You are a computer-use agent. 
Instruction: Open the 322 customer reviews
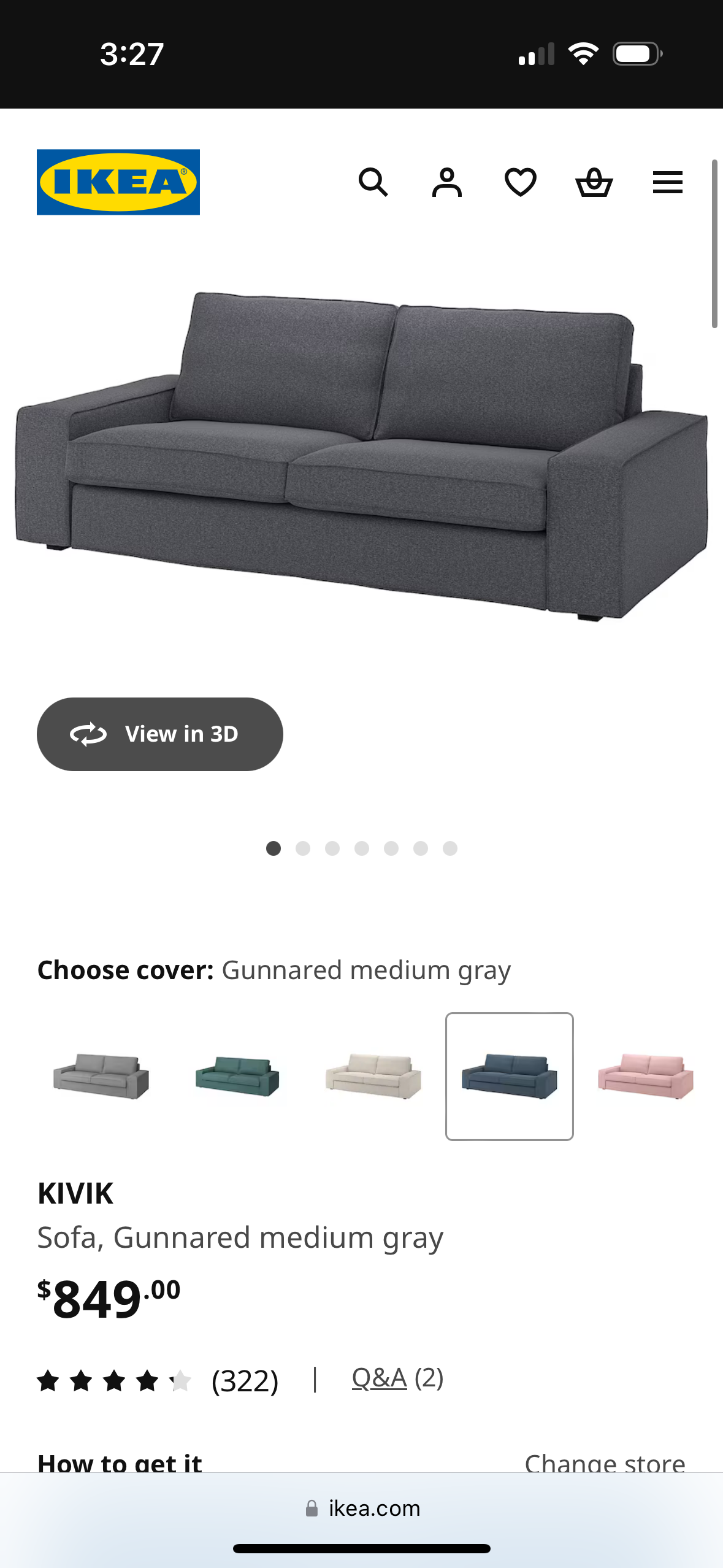coord(244,1381)
